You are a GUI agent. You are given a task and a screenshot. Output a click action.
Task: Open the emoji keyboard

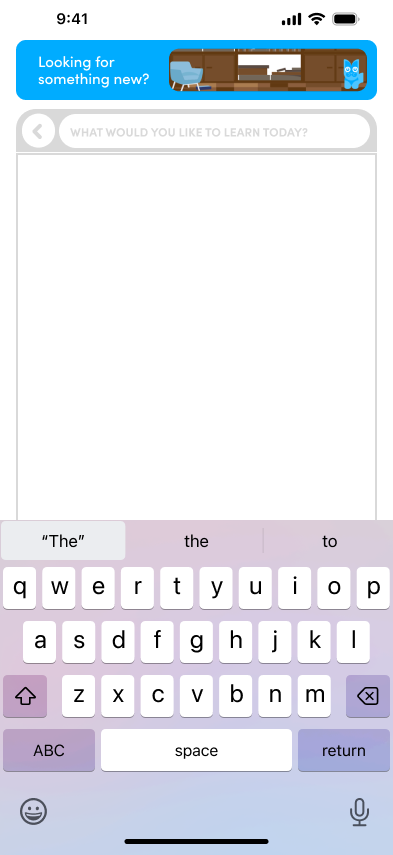click(34, 812)
